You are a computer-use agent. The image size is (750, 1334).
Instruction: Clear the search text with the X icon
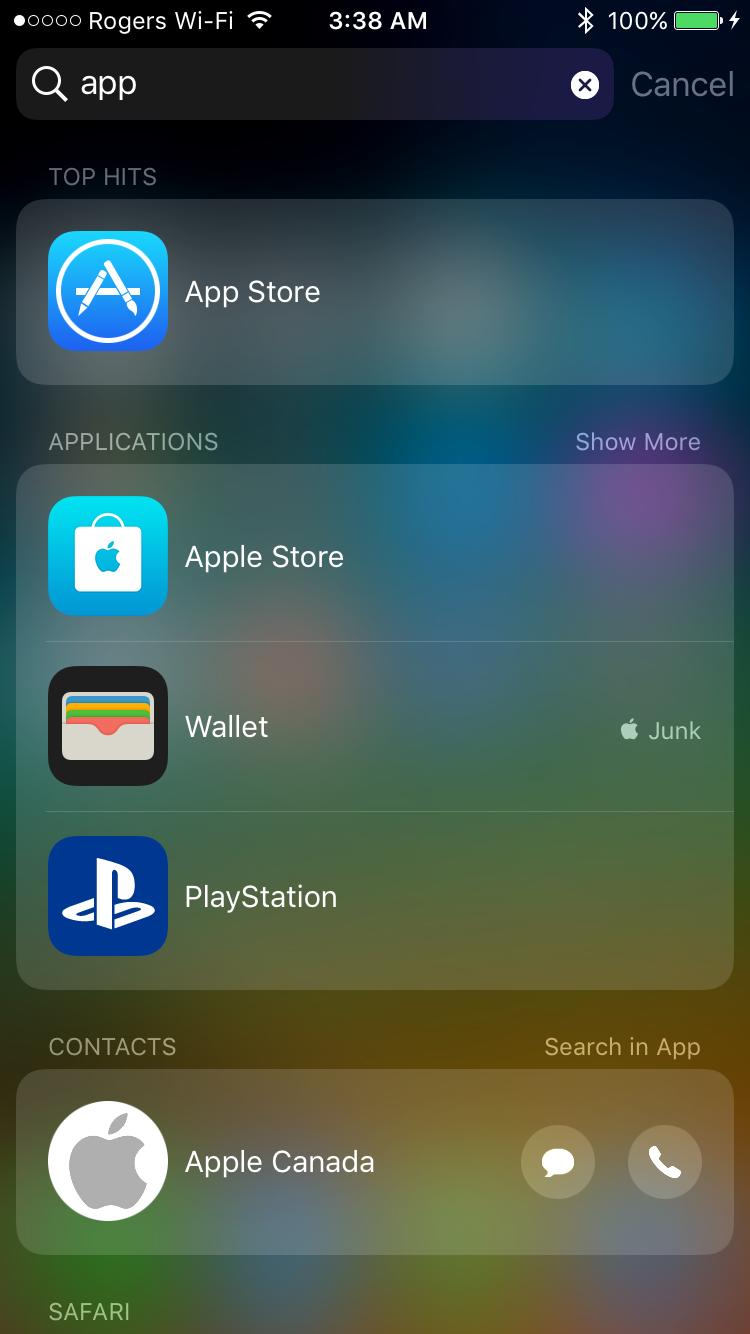click(585, 85)
